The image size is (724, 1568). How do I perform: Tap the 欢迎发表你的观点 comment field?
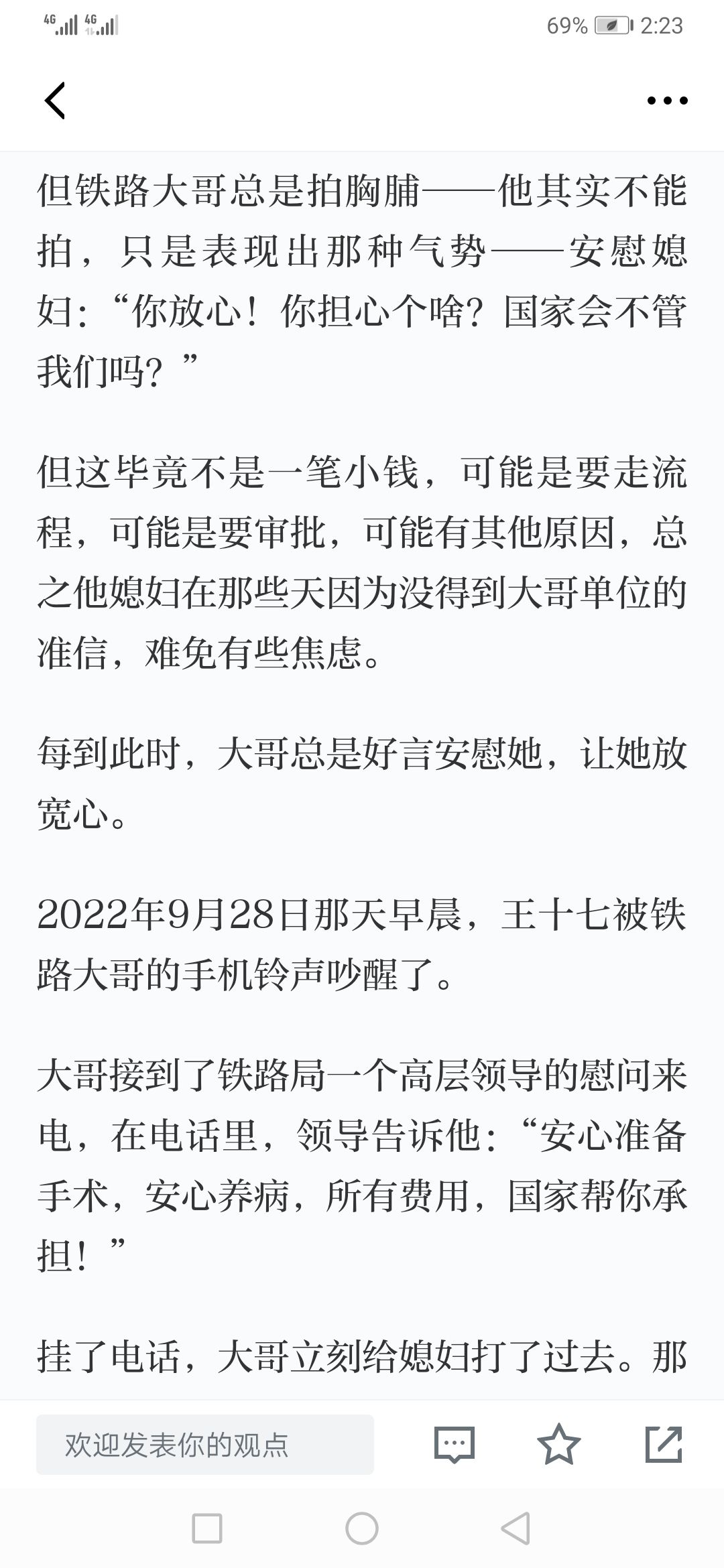click(x=205, y=1444)
